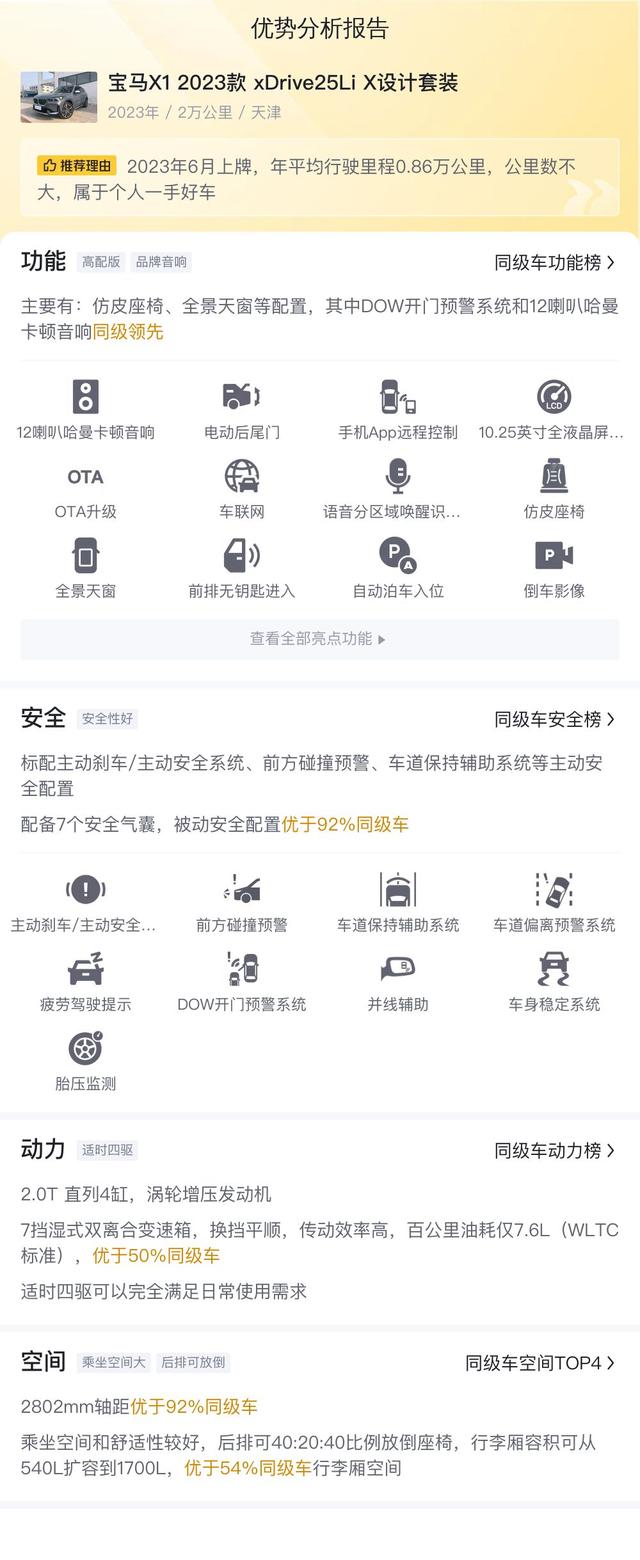Screen dimensions: 640x1560
Task: View the 同级车动力榜 ranking
Action: 554,1151
